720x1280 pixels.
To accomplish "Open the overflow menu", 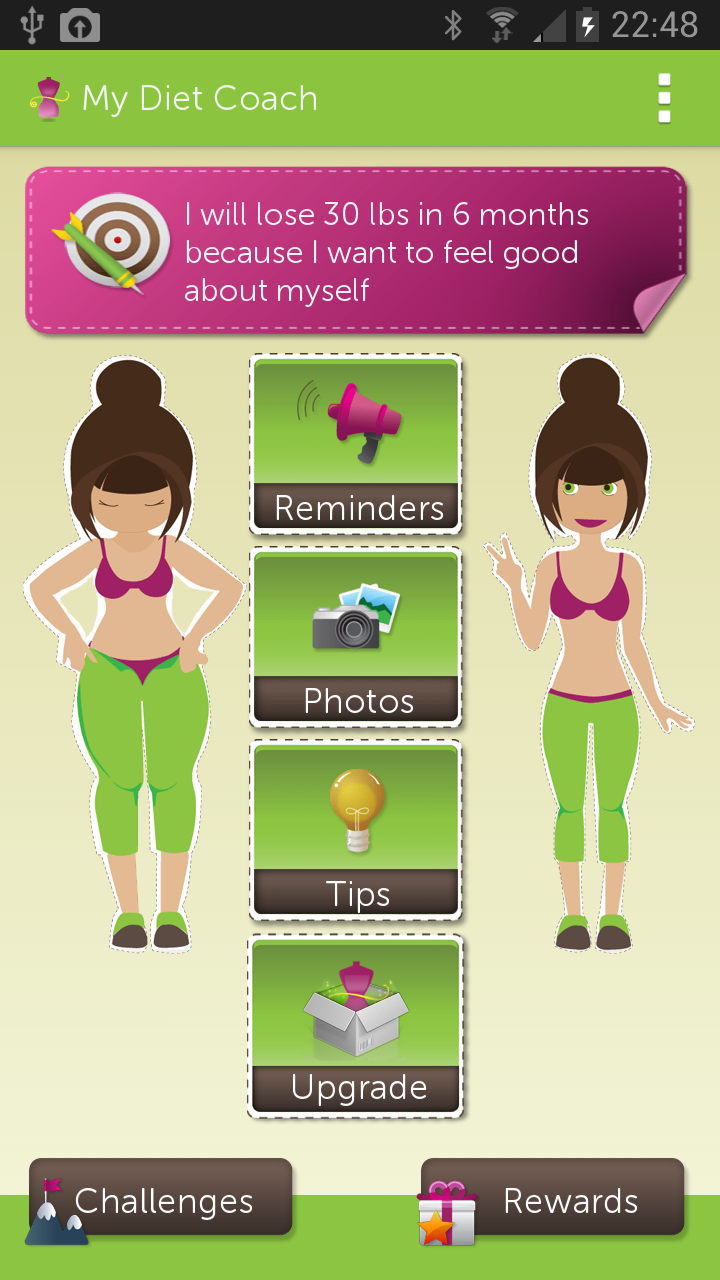I will pos(664,98).
